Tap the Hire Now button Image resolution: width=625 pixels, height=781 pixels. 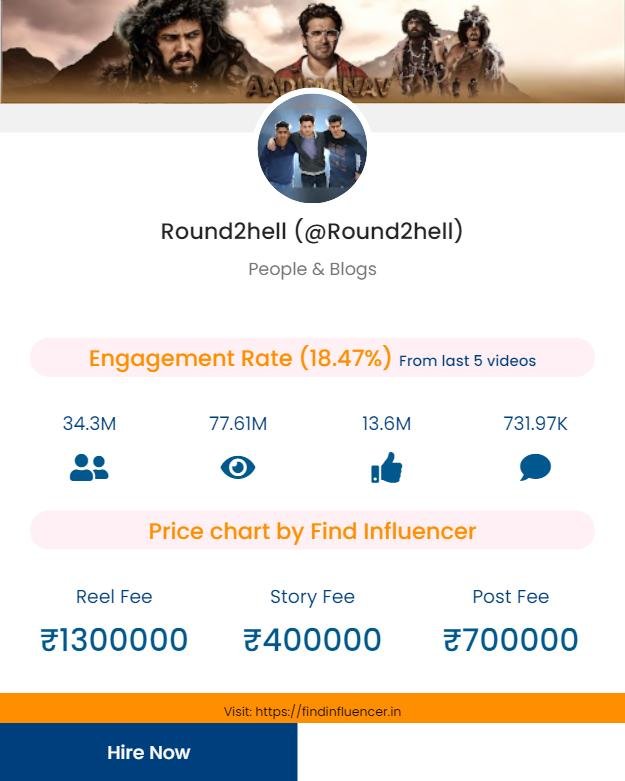(148, 752)
